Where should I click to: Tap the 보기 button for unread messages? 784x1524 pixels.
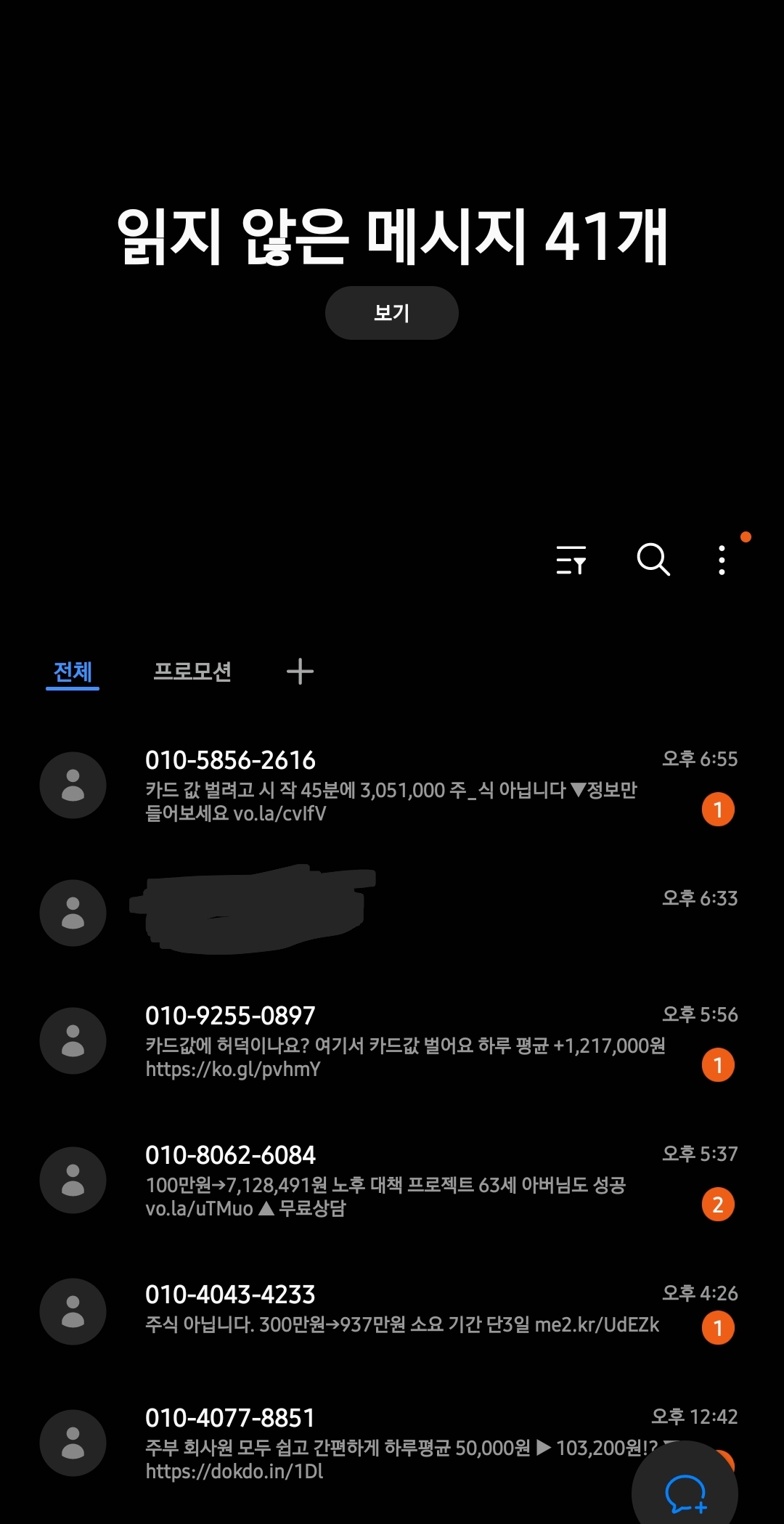point(391,313)
